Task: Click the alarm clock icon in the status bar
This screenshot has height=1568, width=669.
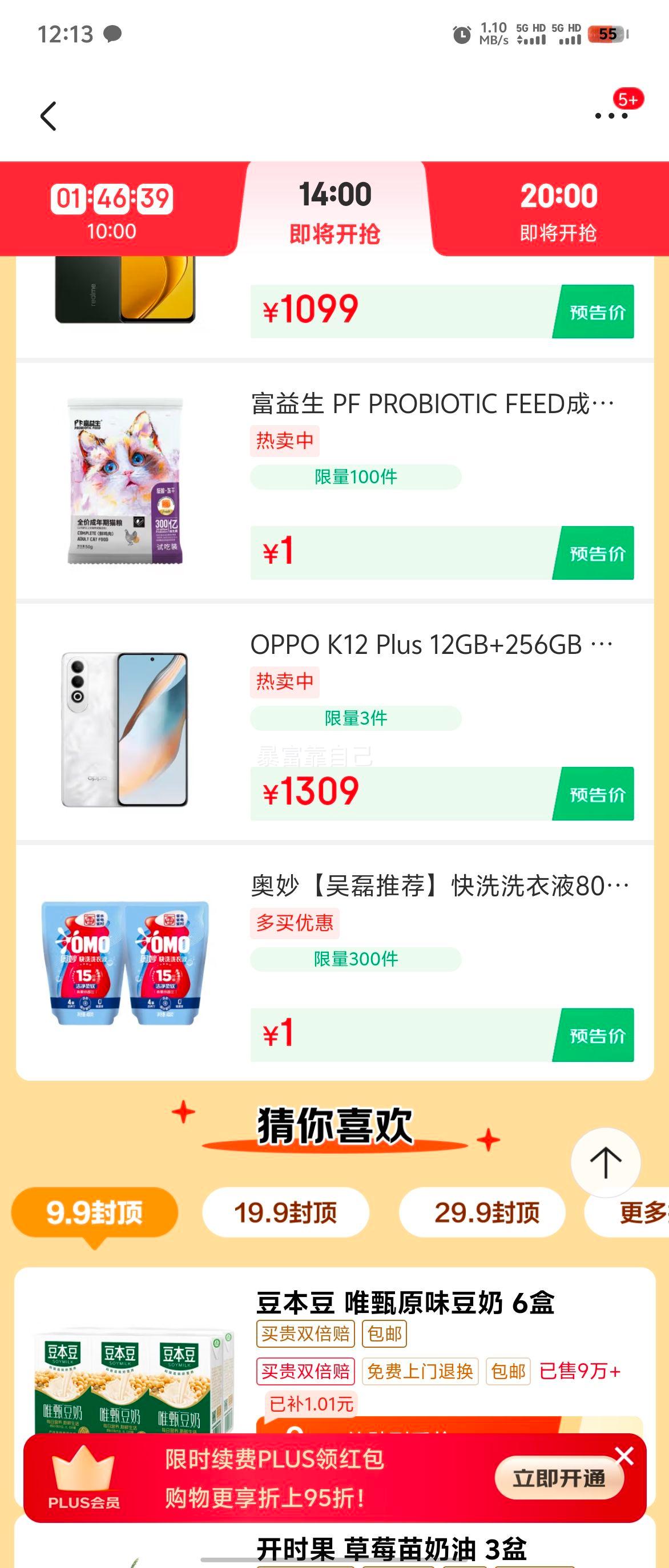Action: pos(464,35)
